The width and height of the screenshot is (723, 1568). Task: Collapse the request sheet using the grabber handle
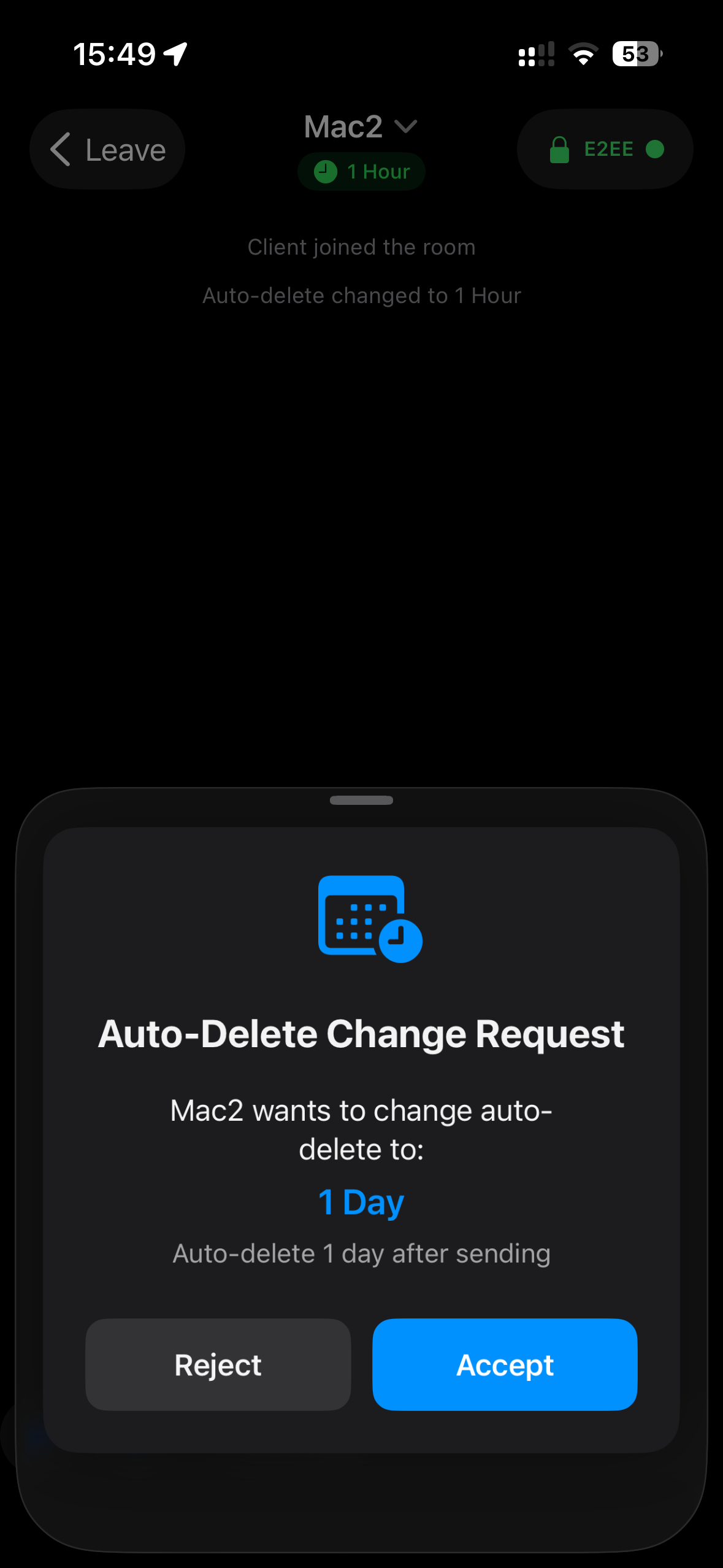click(x=361, y=799)
